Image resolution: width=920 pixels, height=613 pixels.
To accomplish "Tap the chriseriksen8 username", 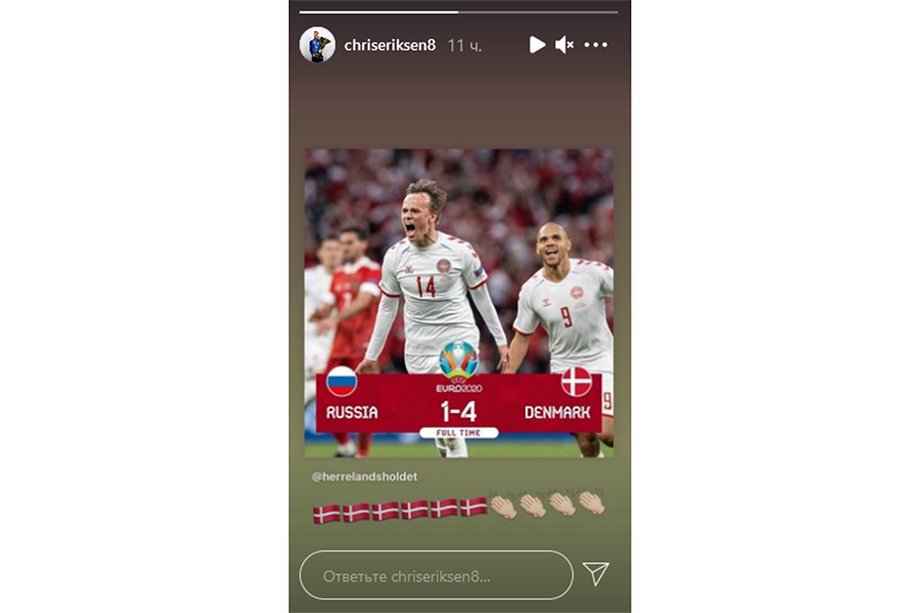I will tap(389, 45).
